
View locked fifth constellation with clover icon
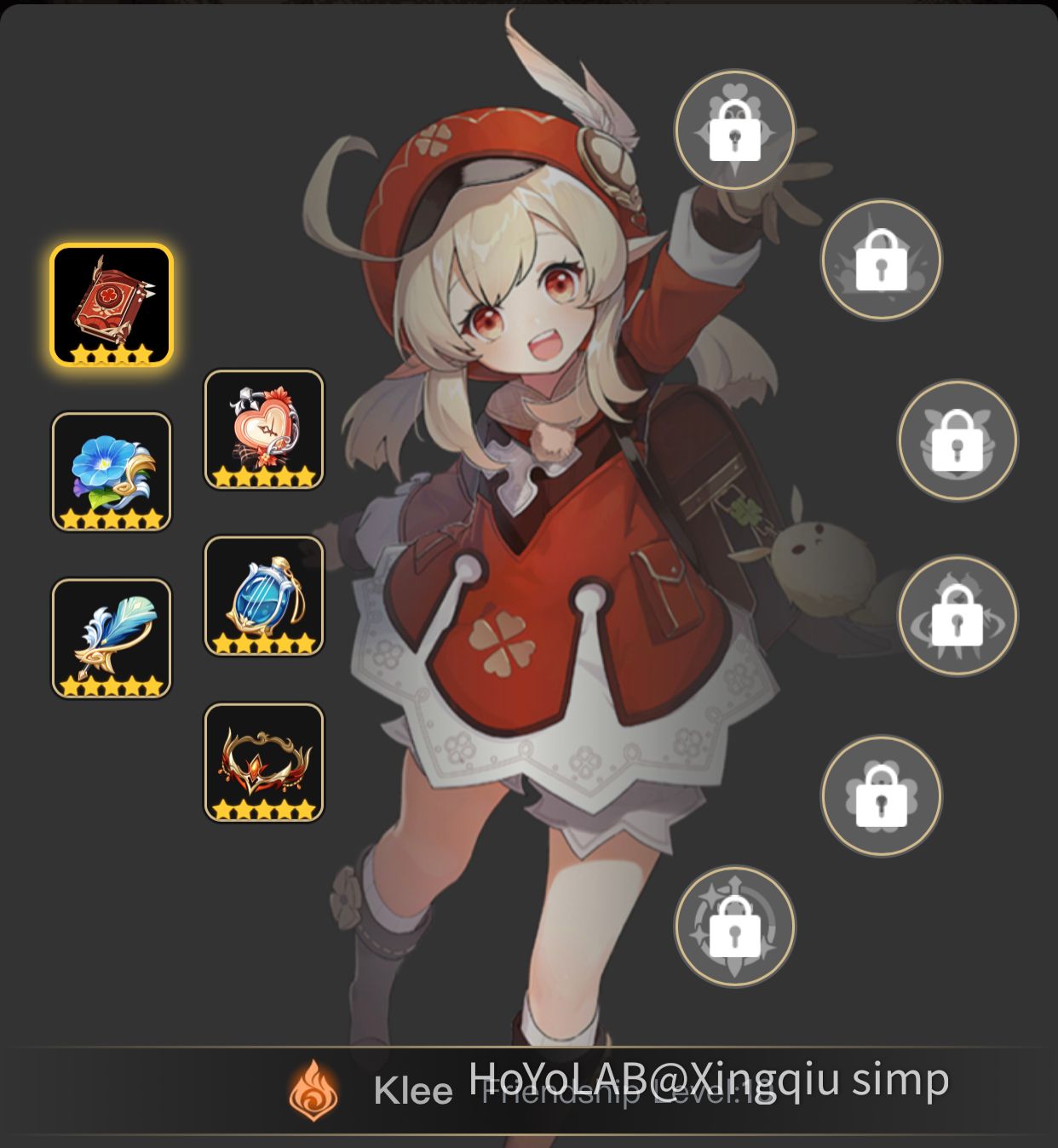[881, 795]
